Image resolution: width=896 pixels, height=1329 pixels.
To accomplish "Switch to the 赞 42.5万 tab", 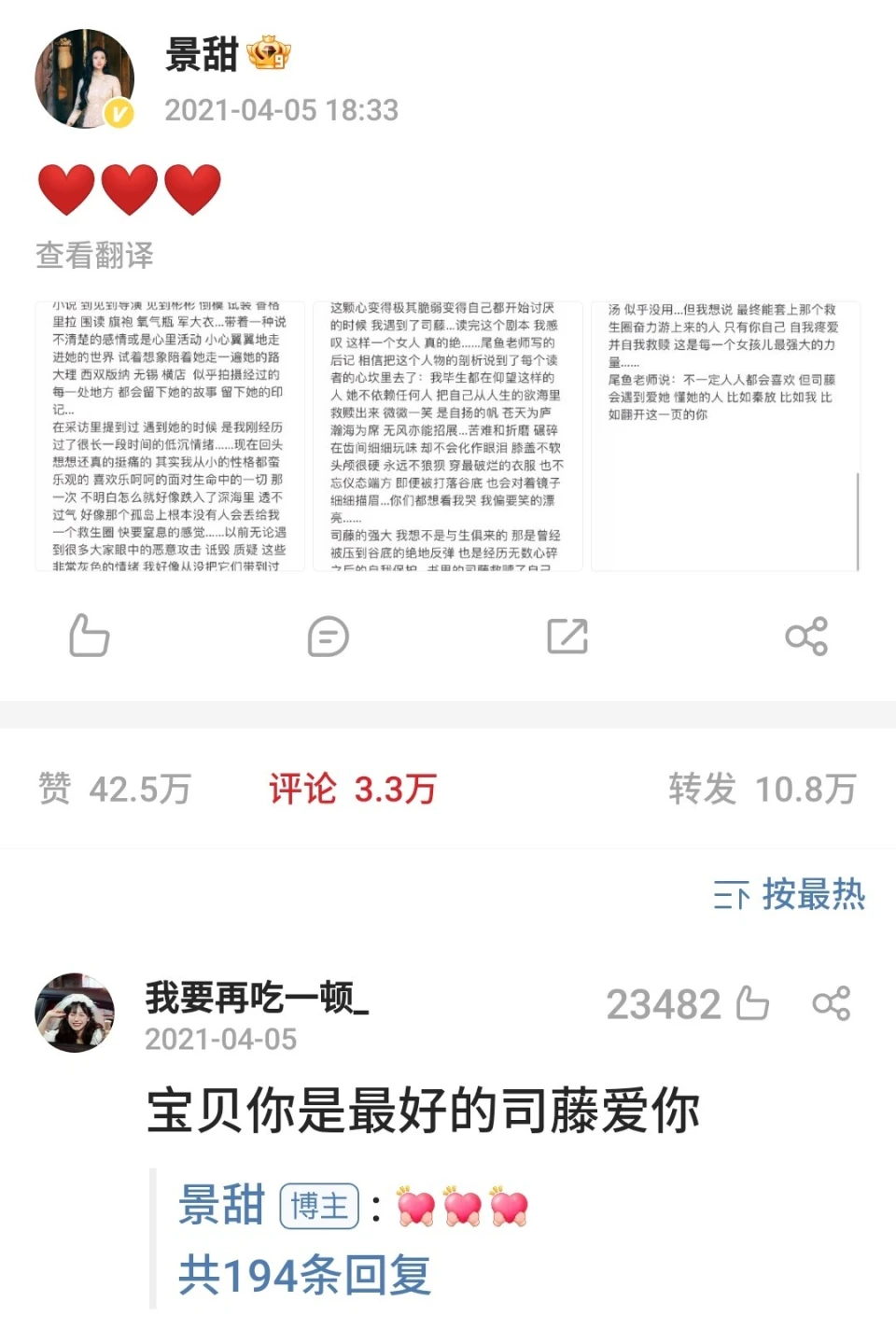I will [x=115, y=789].
